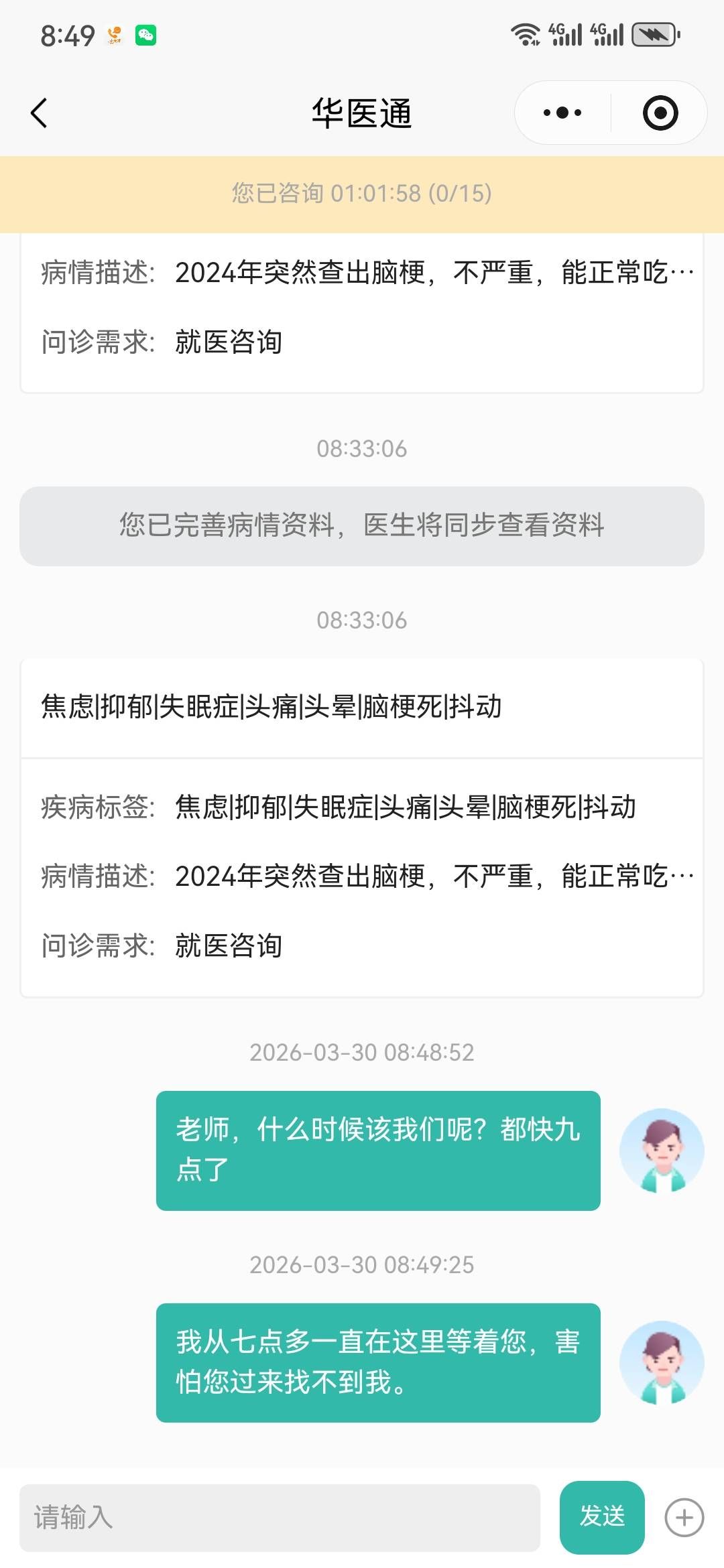Tap 发送 to send the message

[x=601, y=1517]
